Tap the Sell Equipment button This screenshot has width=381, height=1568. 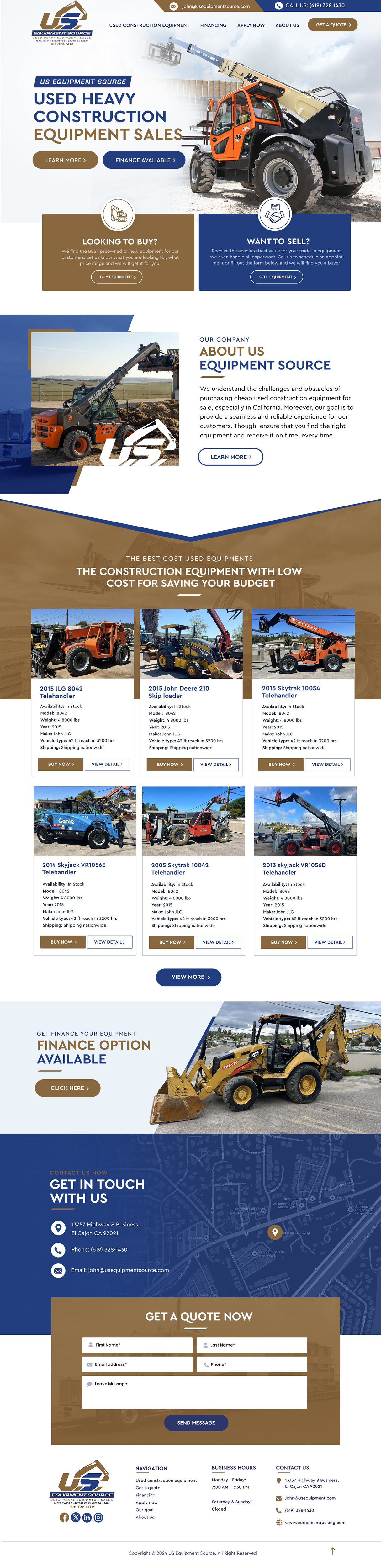pos(277,277)
